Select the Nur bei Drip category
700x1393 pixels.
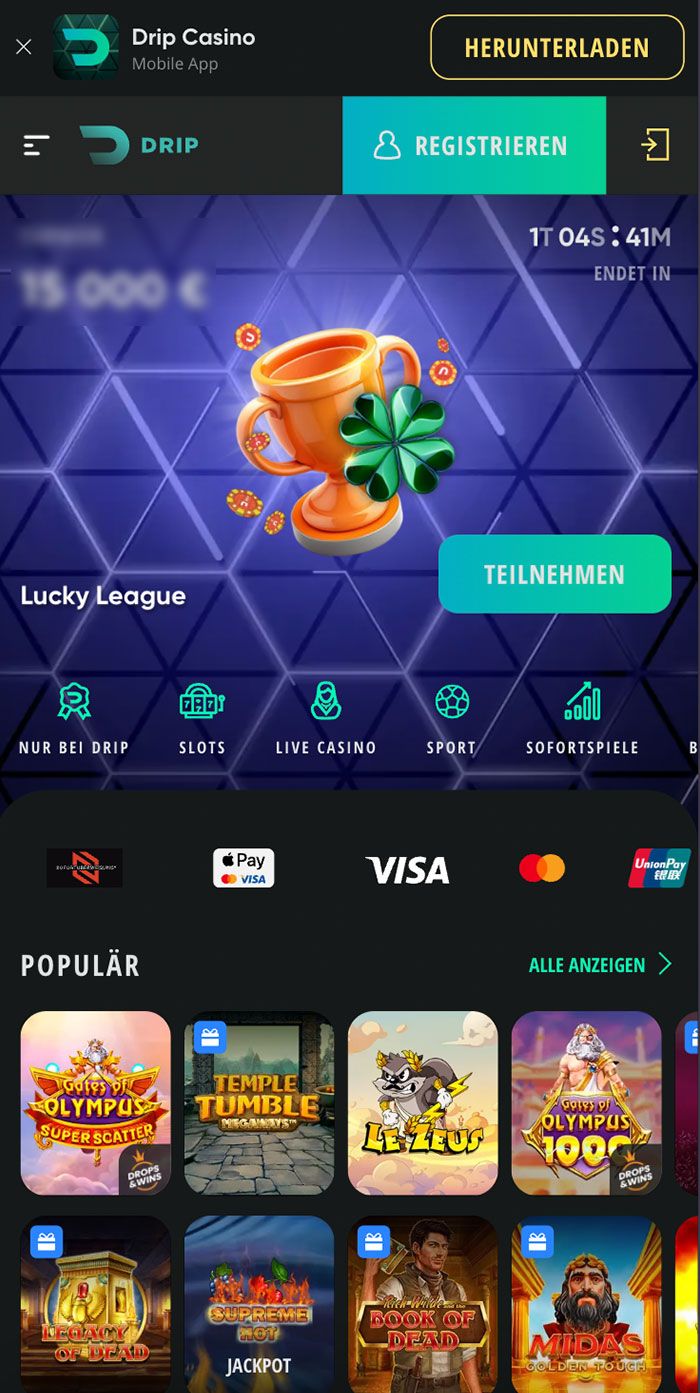tap(74, 717)
